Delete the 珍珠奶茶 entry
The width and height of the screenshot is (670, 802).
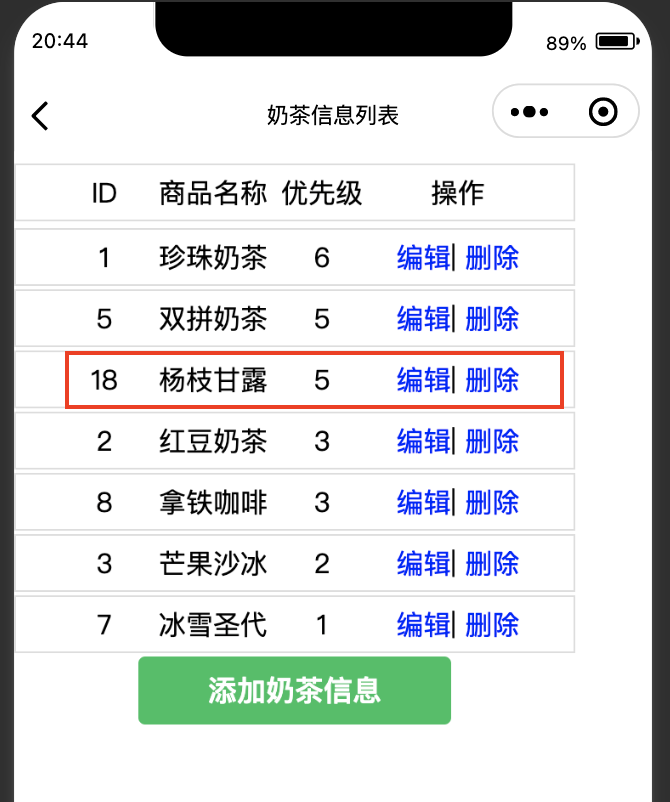[492, 258]
